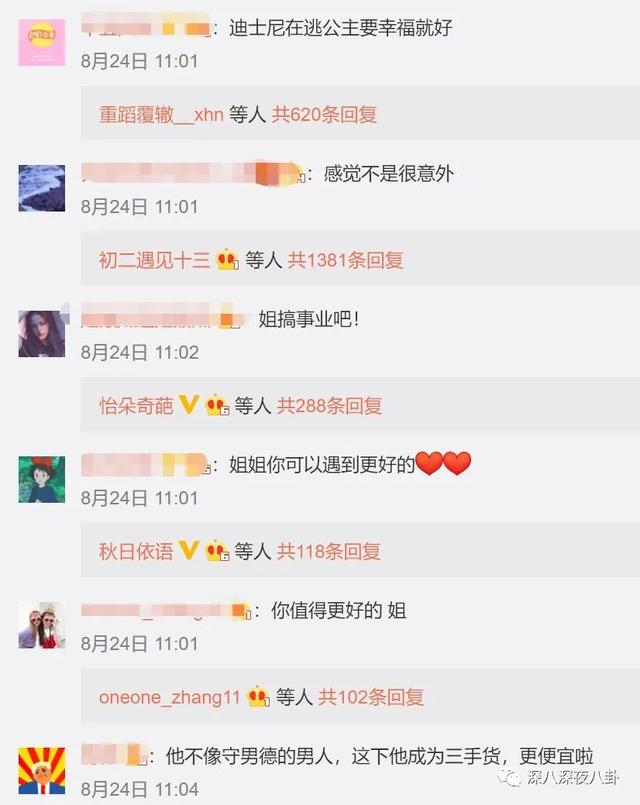Tap avatar beside 你值得更好的 姐 comment
This screenshot has width=640, height=805.
(42, 625)
